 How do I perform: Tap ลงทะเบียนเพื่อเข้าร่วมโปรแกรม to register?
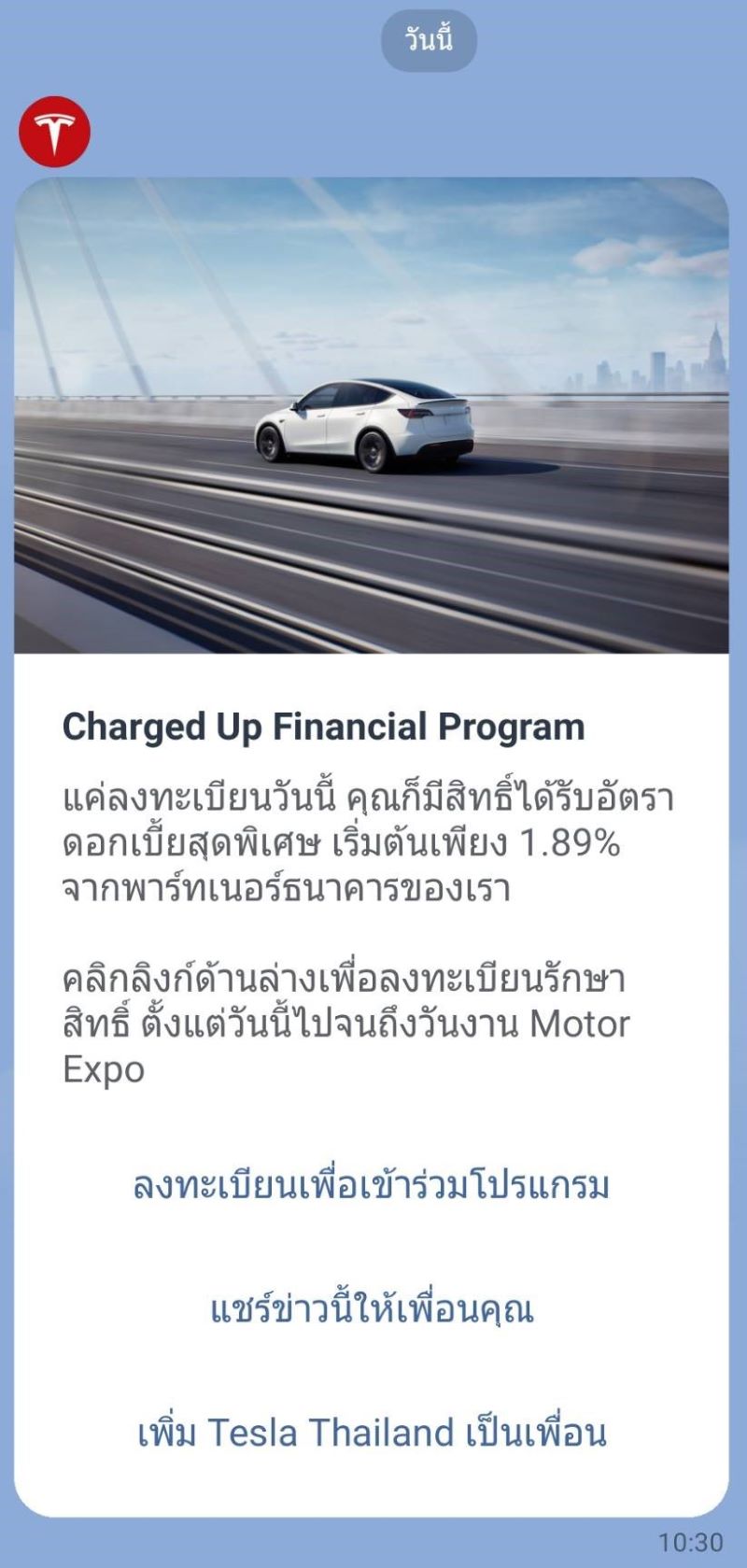point(372,1186)
